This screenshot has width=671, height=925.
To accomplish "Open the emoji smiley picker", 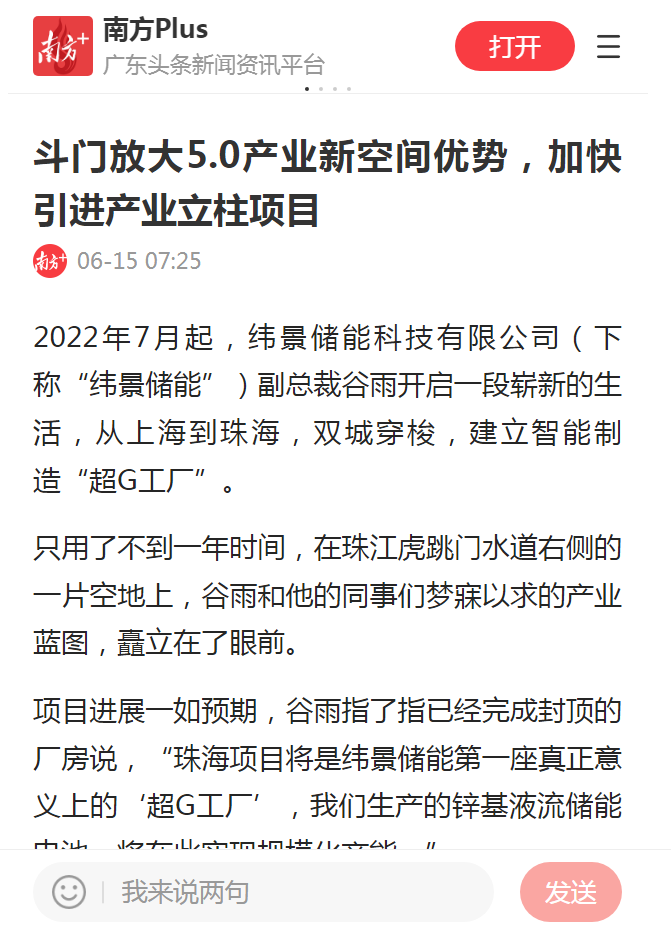I will coord(69,891).
